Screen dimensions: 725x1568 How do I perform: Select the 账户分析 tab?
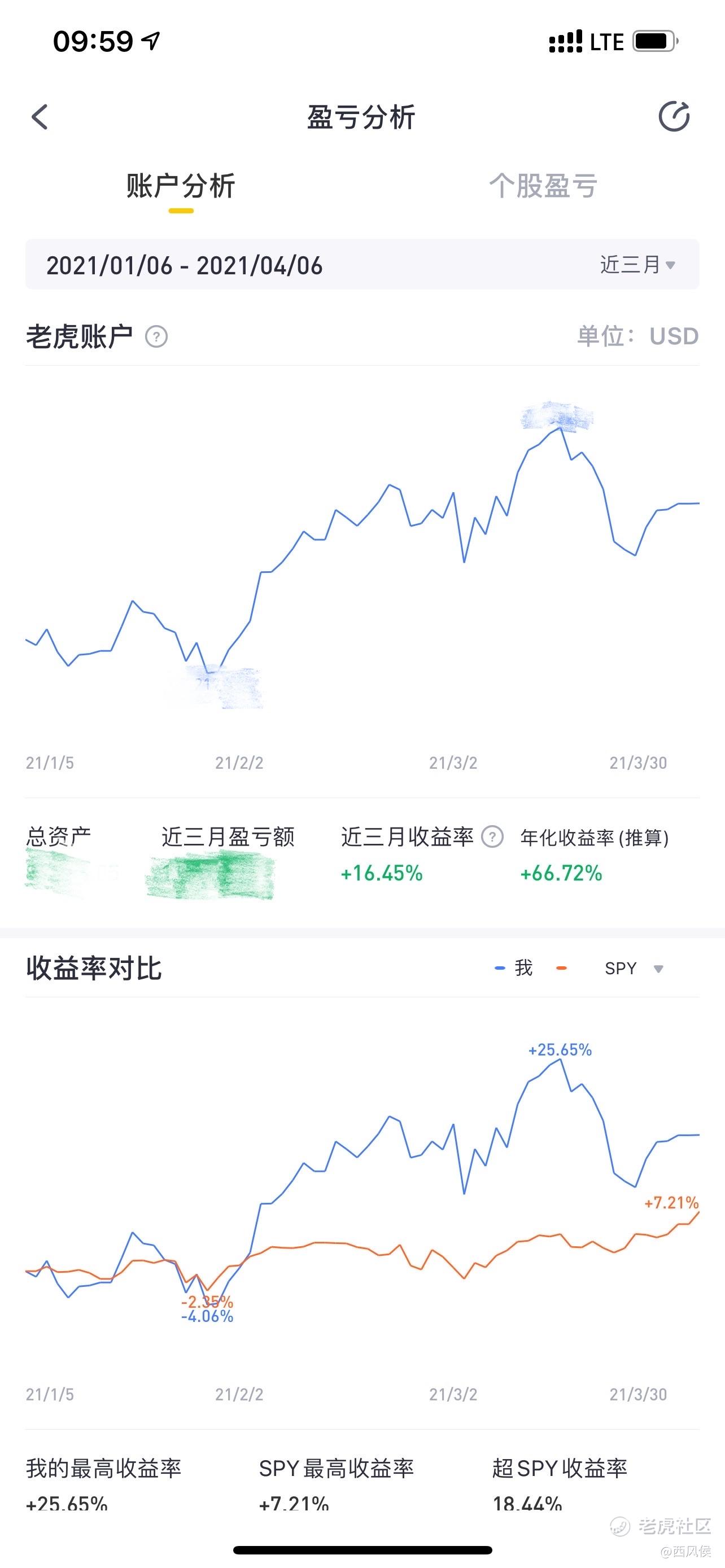[181, 186]
